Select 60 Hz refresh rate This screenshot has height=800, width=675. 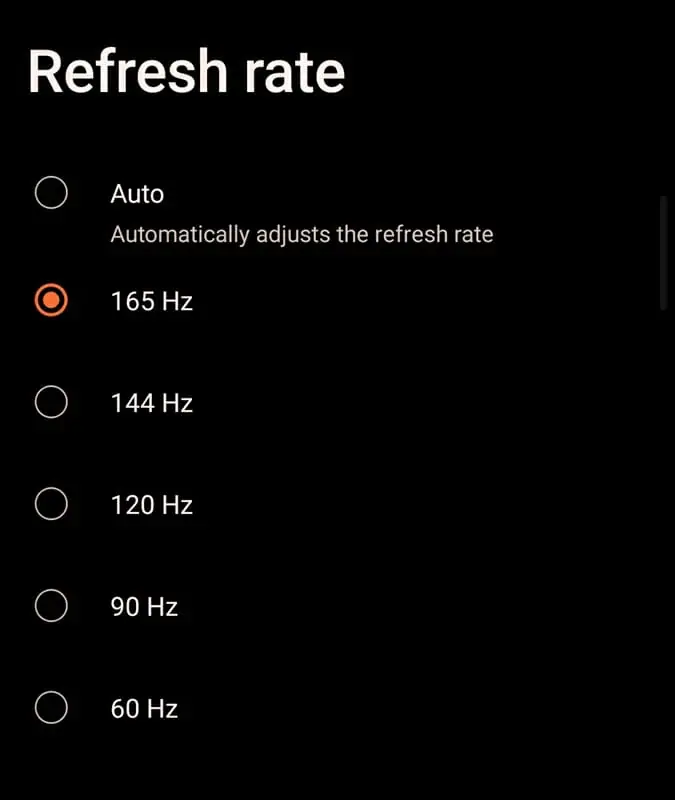tap(51, 708)
